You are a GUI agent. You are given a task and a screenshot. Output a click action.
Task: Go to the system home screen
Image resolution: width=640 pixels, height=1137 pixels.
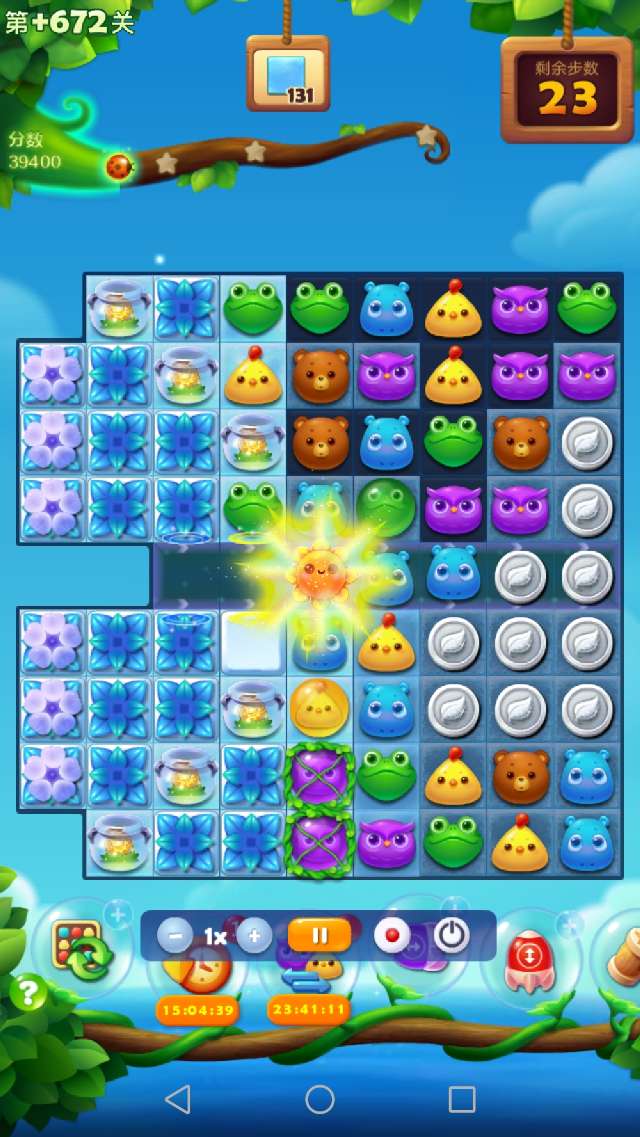click(x=320, y=1100)
